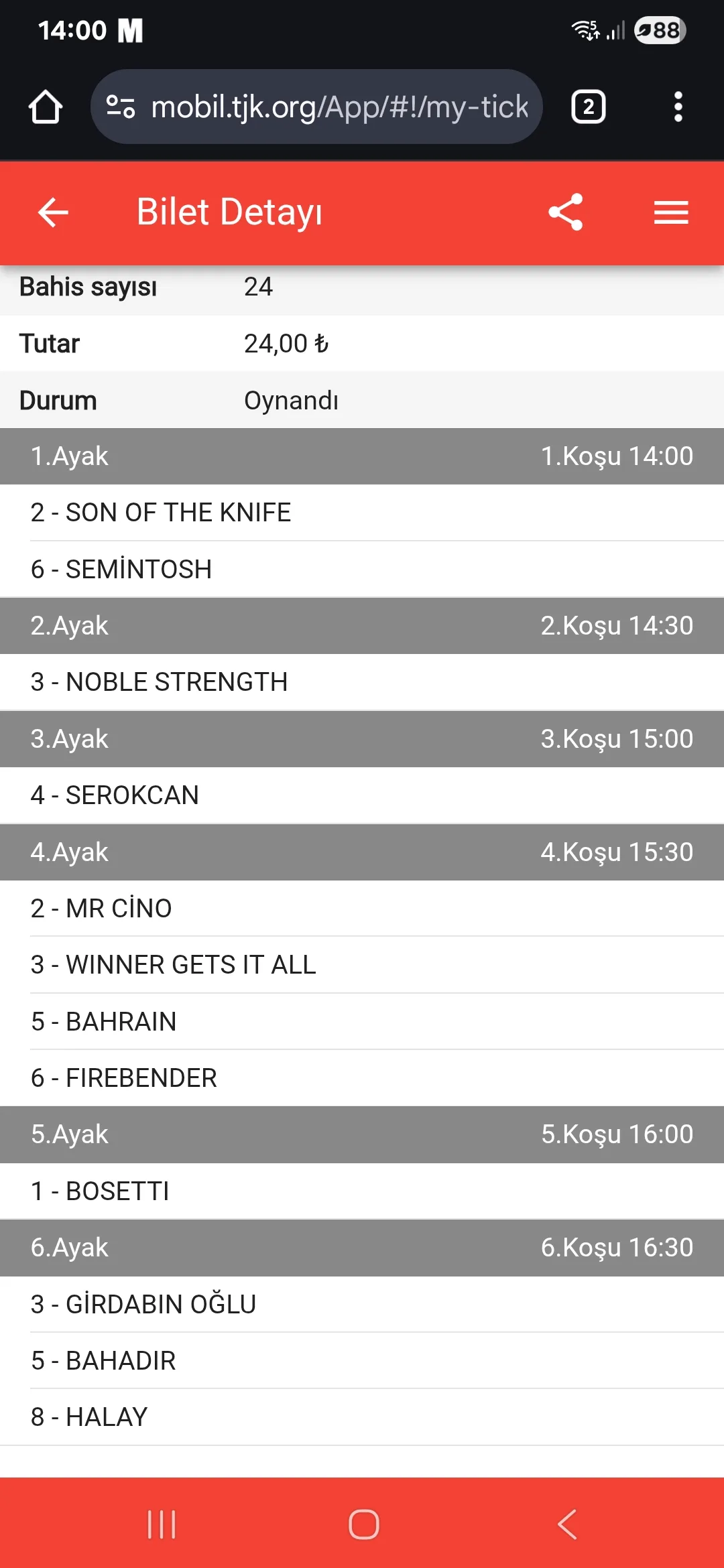Go back from Bilet Detayı
Viewport: 724px width, 1568px height.
tap(53, 212)
